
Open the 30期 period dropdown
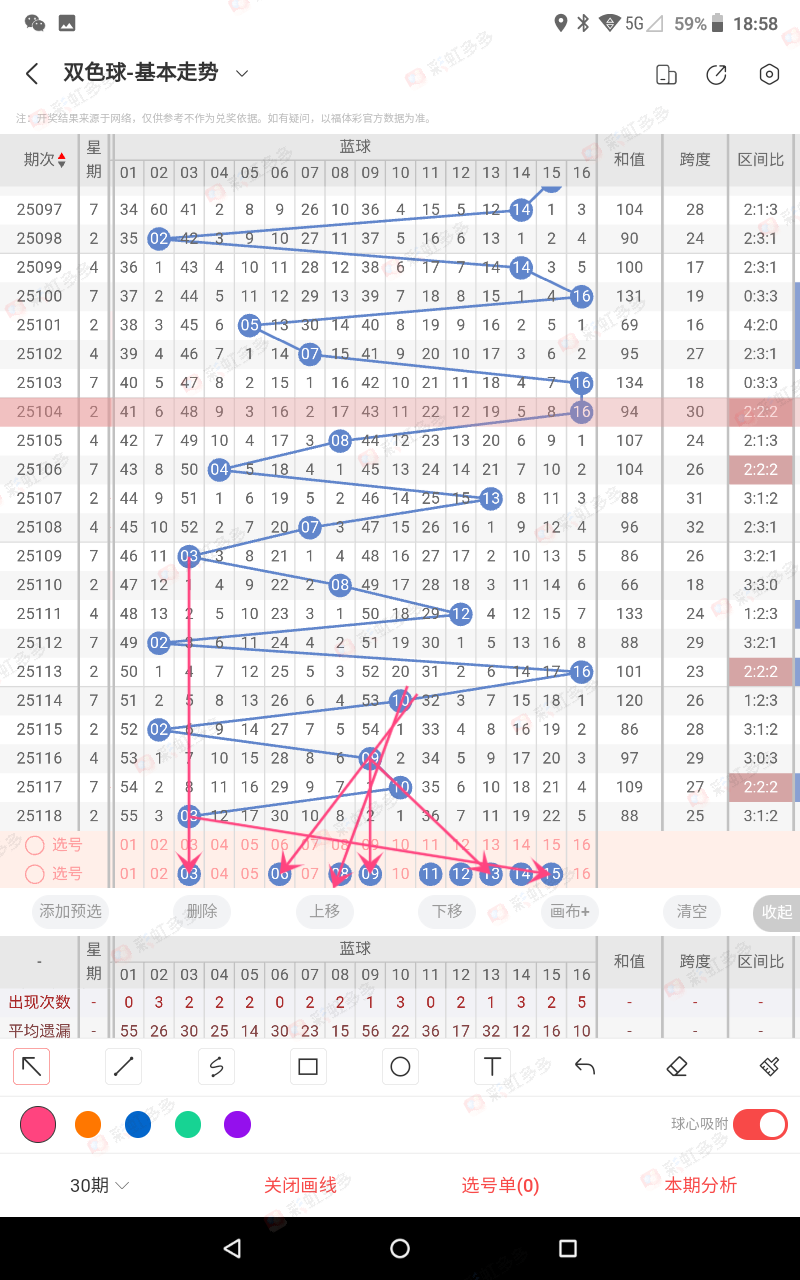99,1185
